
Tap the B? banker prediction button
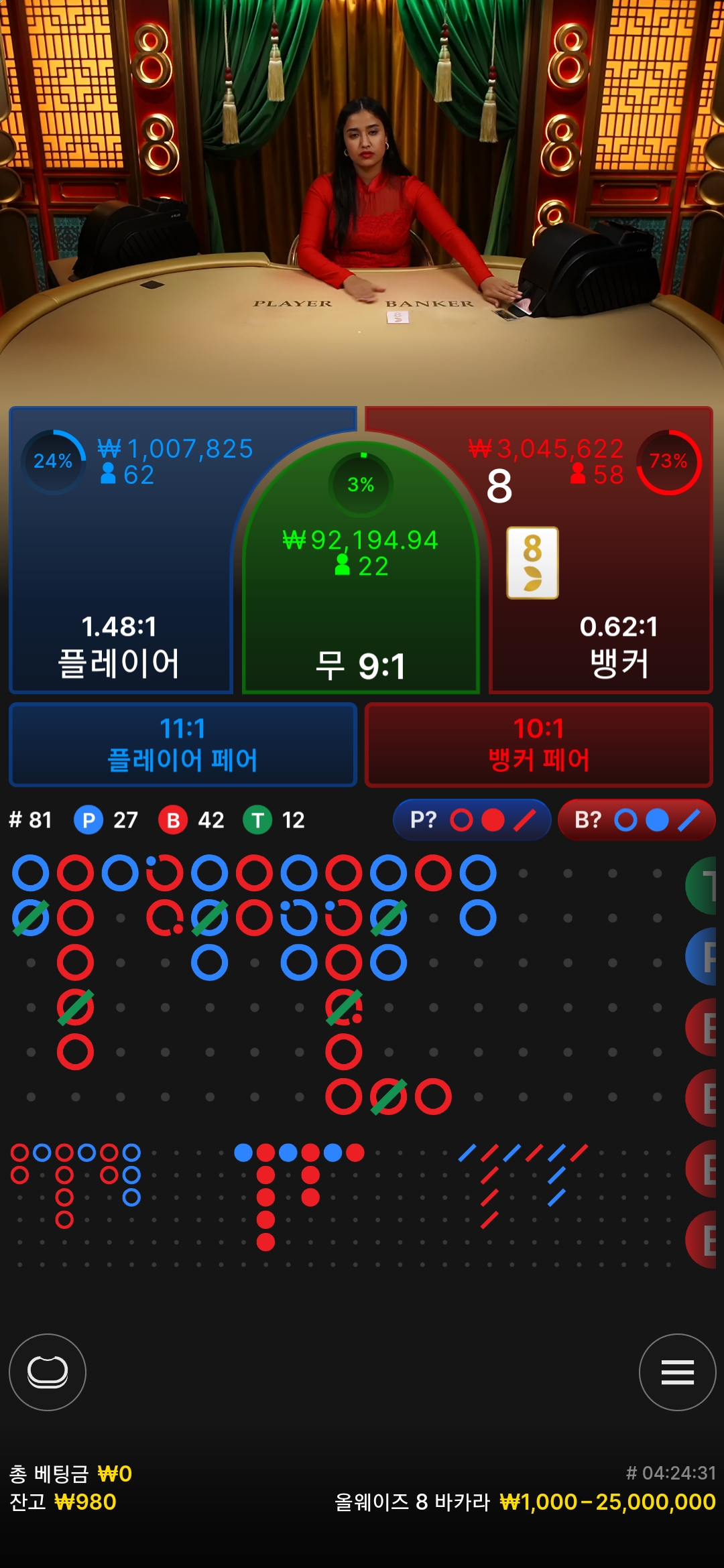(x=636, y=820)
